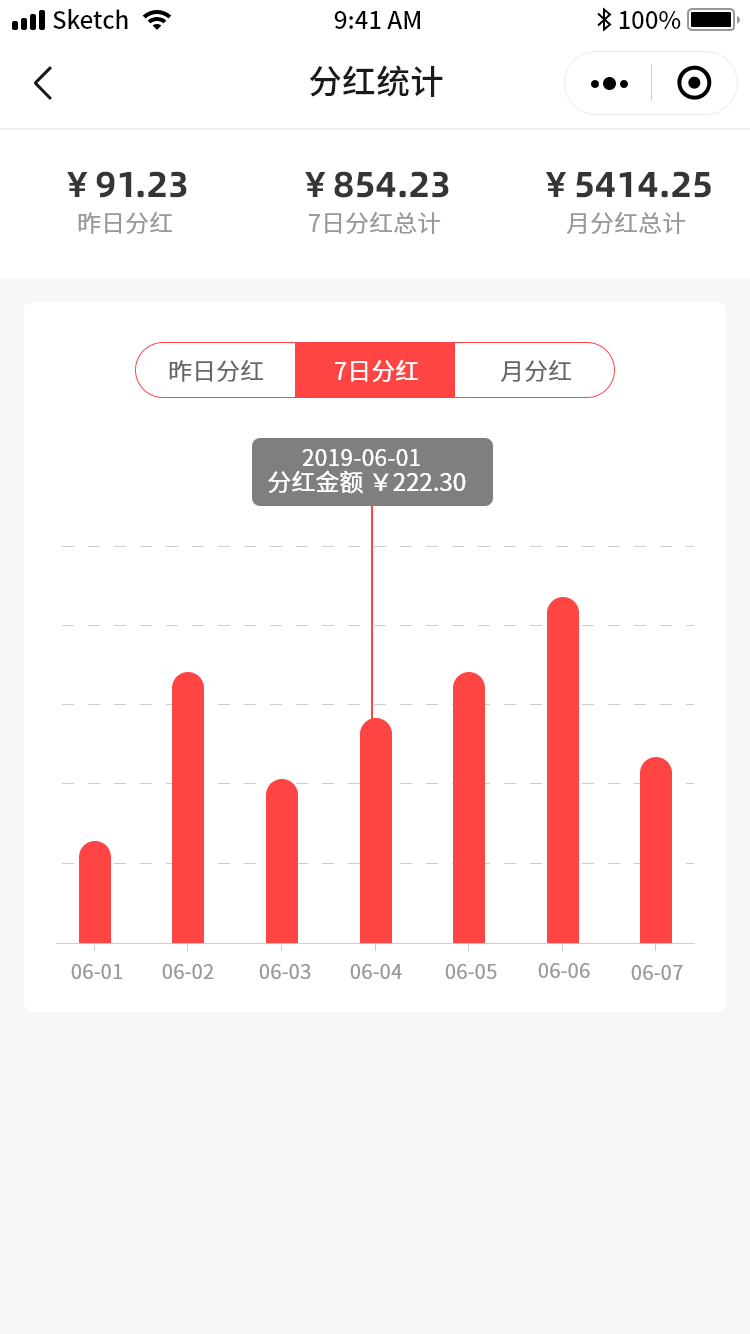The height and width of the screenshot is (1334, 750).
Task: Select the 06-04 bar in chart
Action: pyautogui.click(x=376, y=832)
